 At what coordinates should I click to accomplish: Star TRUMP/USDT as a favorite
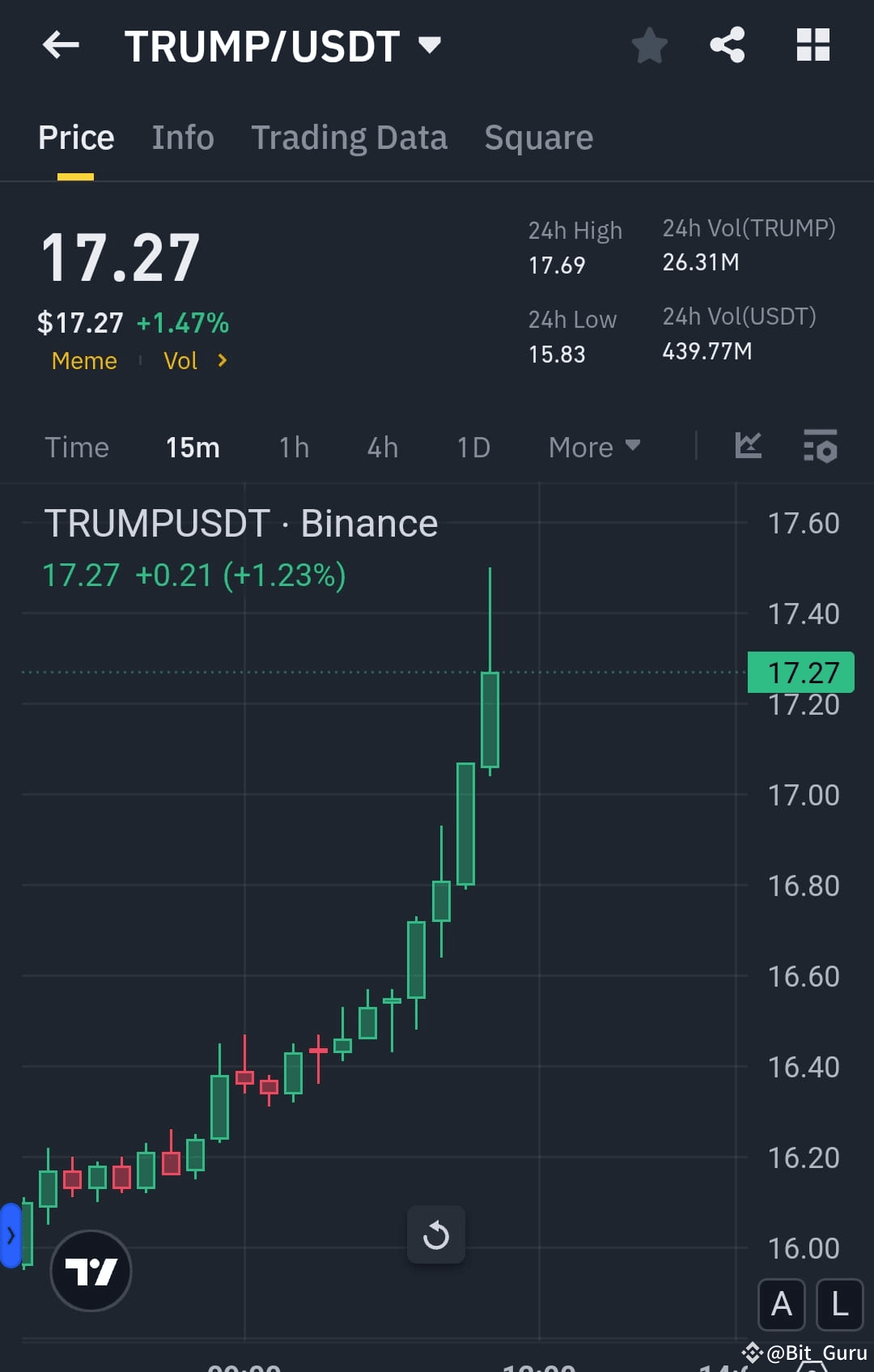pos(650,46)
